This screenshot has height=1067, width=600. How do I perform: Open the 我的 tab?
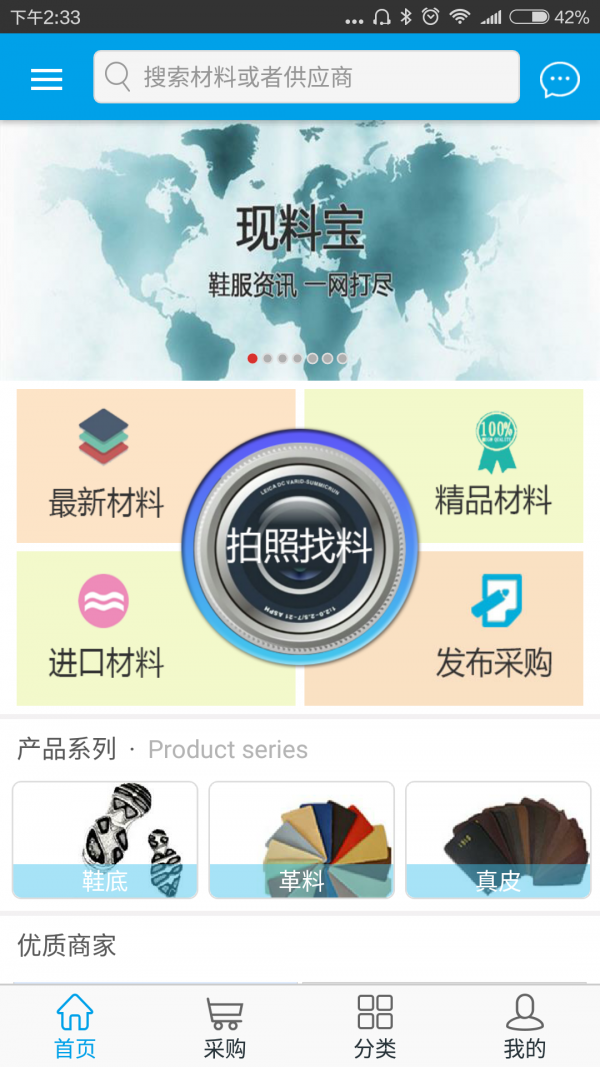tap(525, 1026)
